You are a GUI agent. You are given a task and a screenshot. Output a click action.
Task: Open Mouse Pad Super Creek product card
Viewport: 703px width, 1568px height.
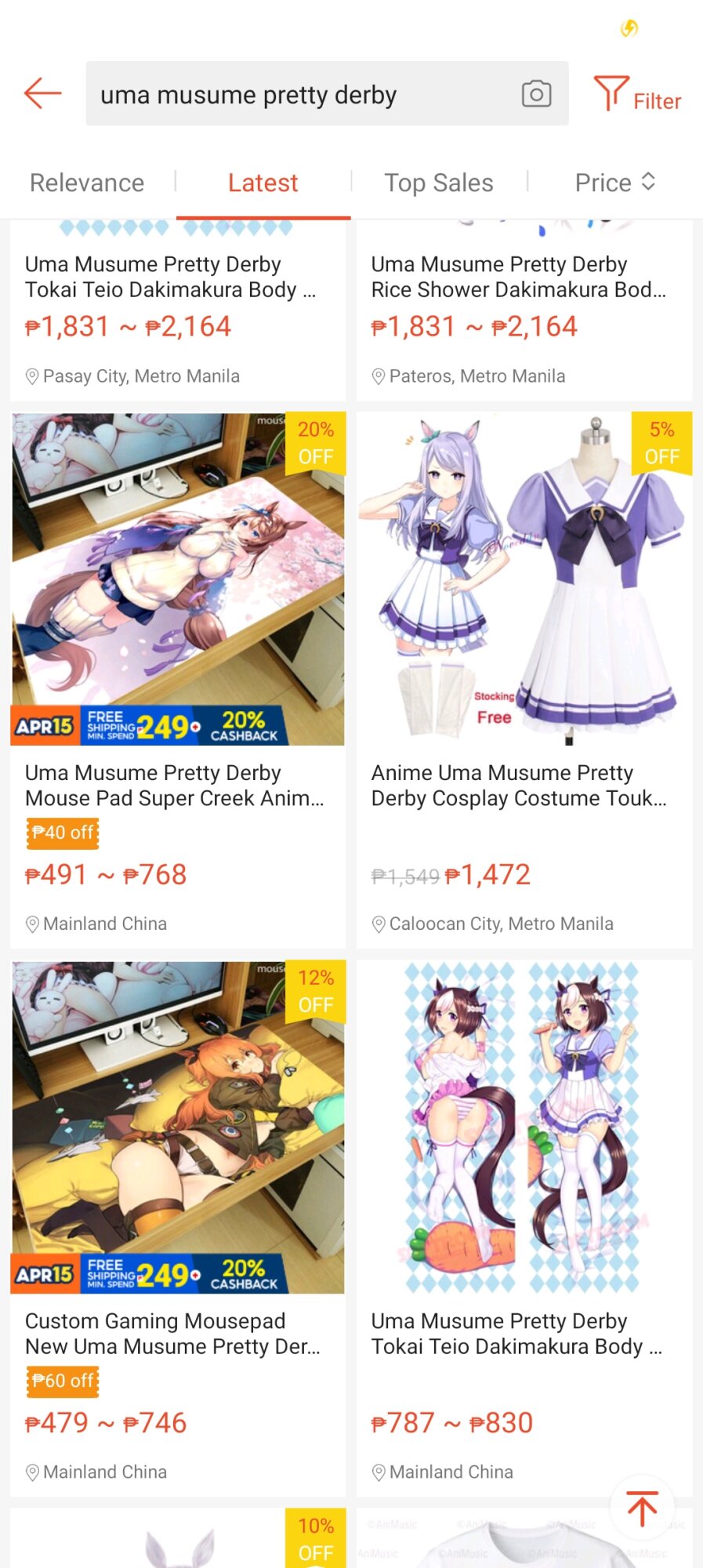click(178, 680)
